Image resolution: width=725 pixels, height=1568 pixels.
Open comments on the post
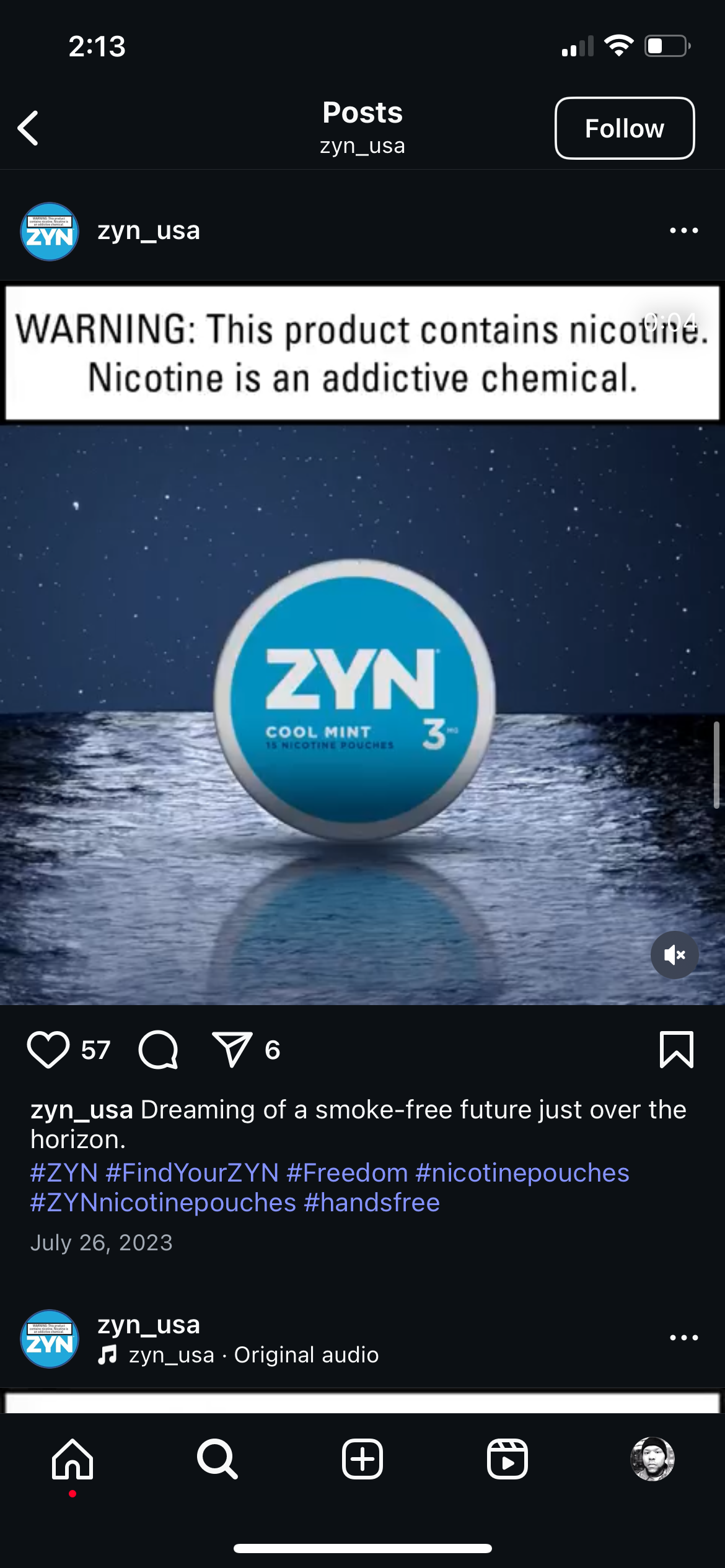point(159,1050)
